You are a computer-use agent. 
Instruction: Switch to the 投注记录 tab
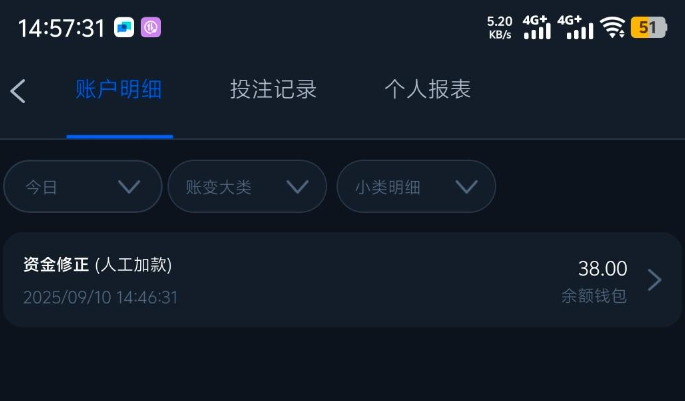coord(273,90)
